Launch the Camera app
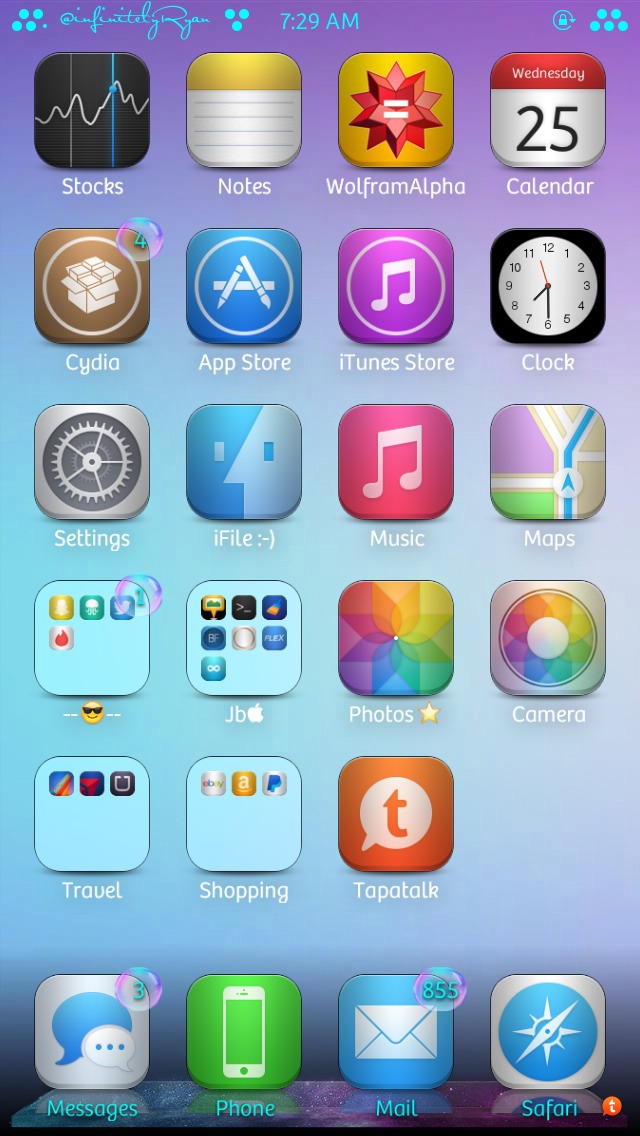 pyautogui.click(x=548, y=638)
